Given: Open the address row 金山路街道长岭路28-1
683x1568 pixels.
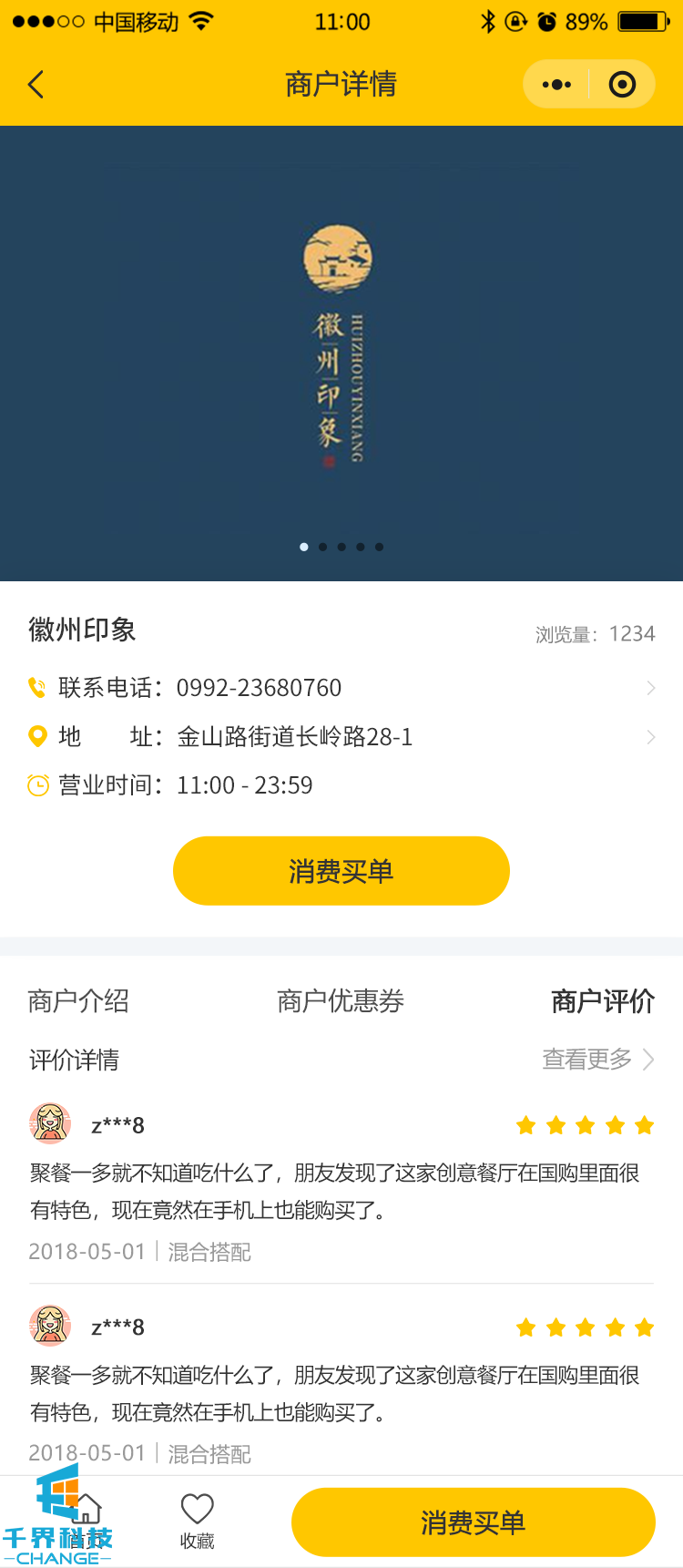Looking at the screenshot, I should [341, 736].
